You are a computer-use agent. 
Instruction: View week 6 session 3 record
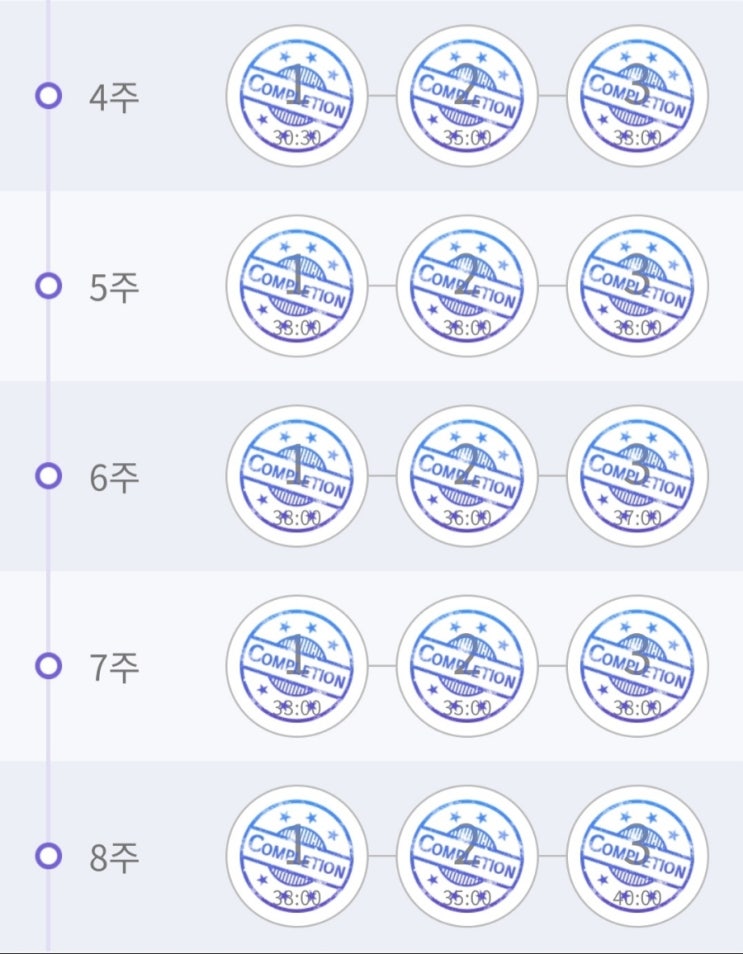637,475
